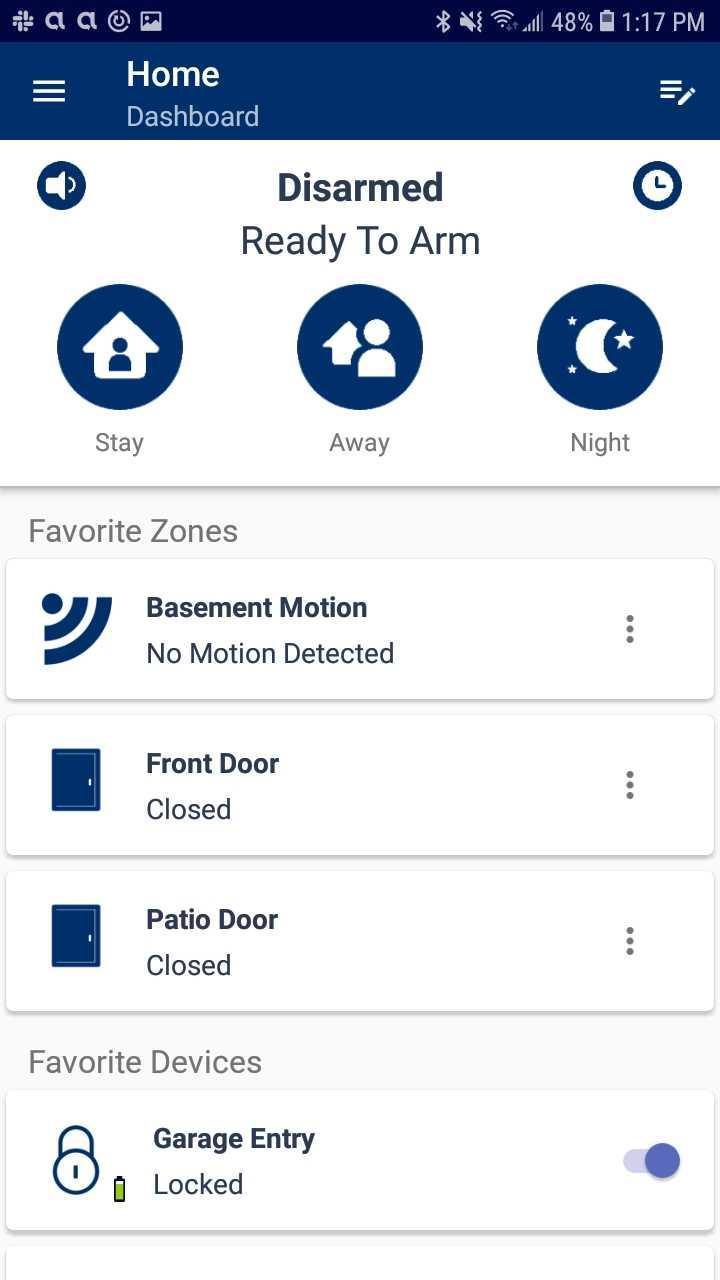Tap the Front Door sensor icon
Screen dimensions: 720x1280
coord(76,780)
